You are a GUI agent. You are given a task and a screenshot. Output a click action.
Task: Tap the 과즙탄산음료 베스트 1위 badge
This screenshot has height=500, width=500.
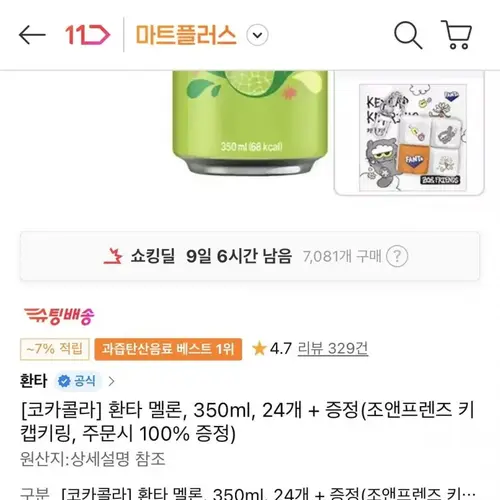(168, 349)
